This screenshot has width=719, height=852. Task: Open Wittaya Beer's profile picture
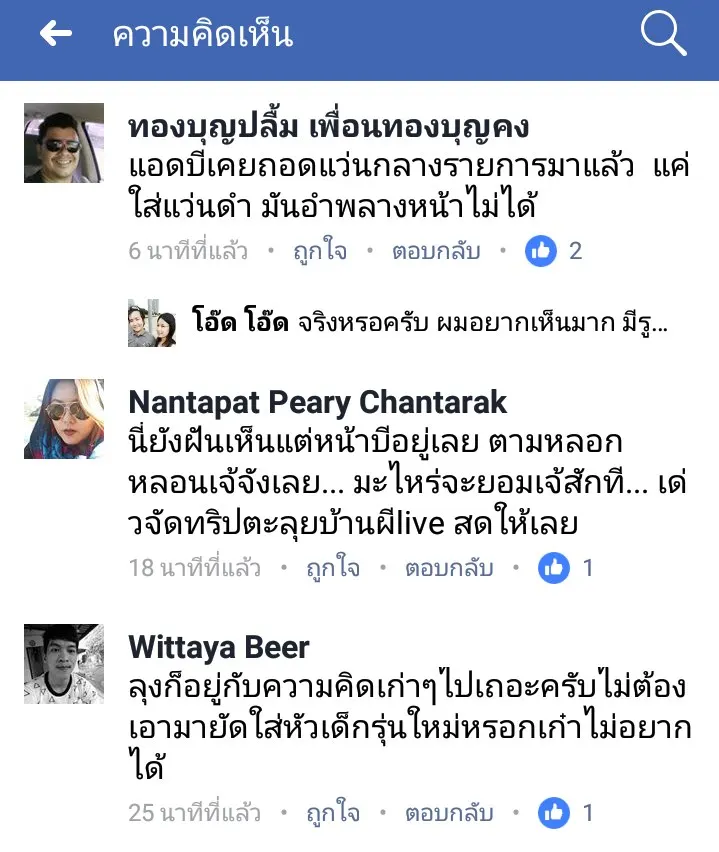64,664
